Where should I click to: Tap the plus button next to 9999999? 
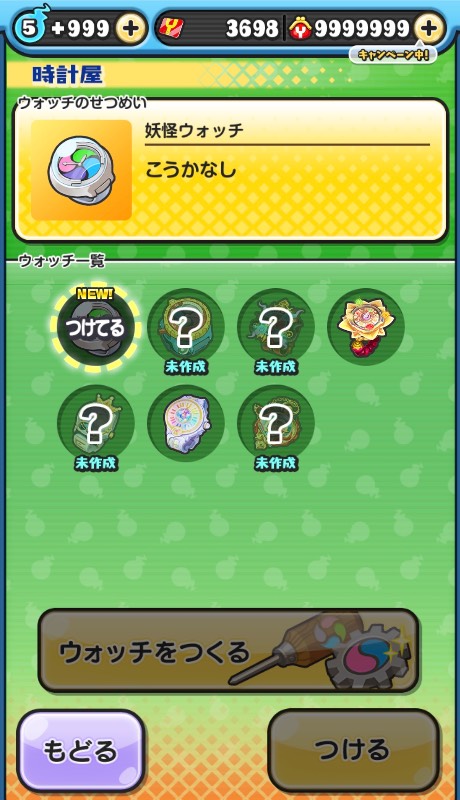428,29
